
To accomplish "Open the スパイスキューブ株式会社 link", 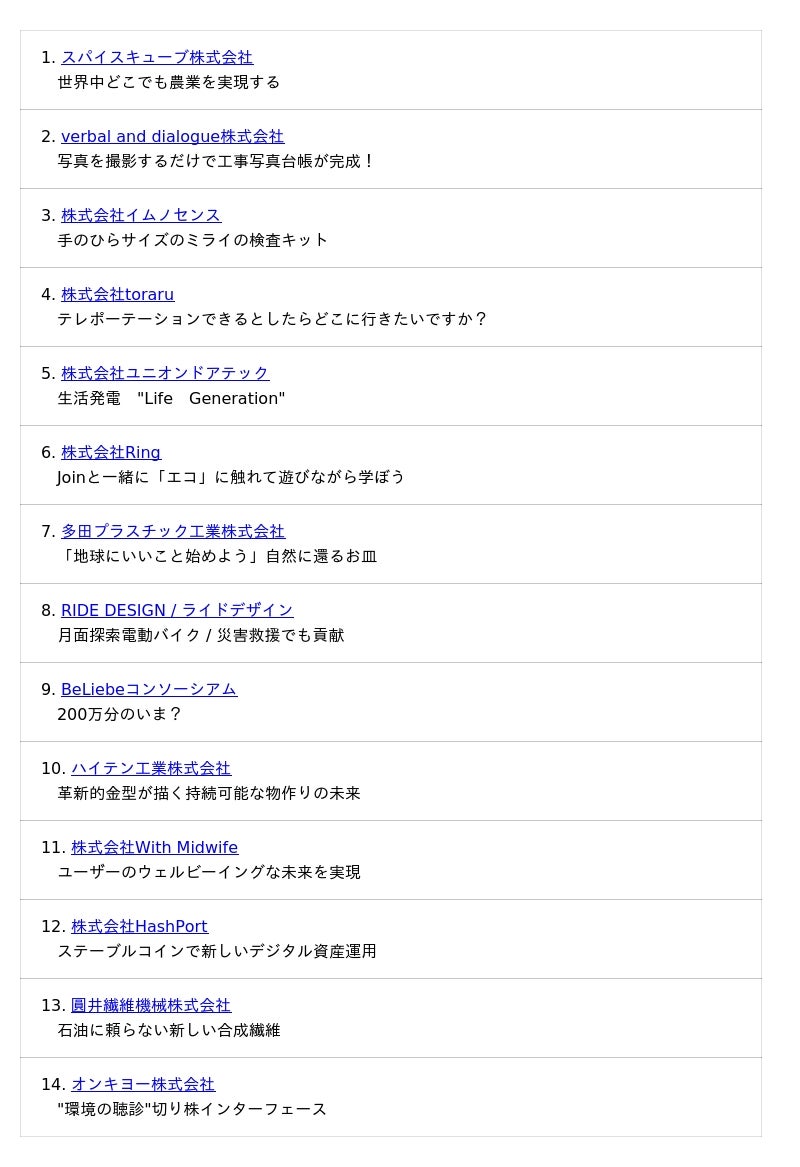I will tap(157, 58).
